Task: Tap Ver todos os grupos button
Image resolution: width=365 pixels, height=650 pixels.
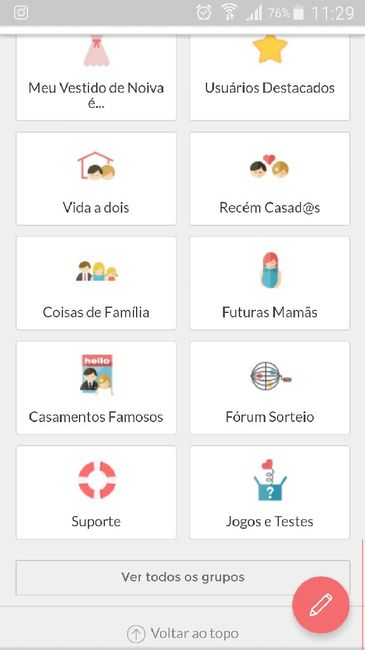Action: (x=183, y=577)
